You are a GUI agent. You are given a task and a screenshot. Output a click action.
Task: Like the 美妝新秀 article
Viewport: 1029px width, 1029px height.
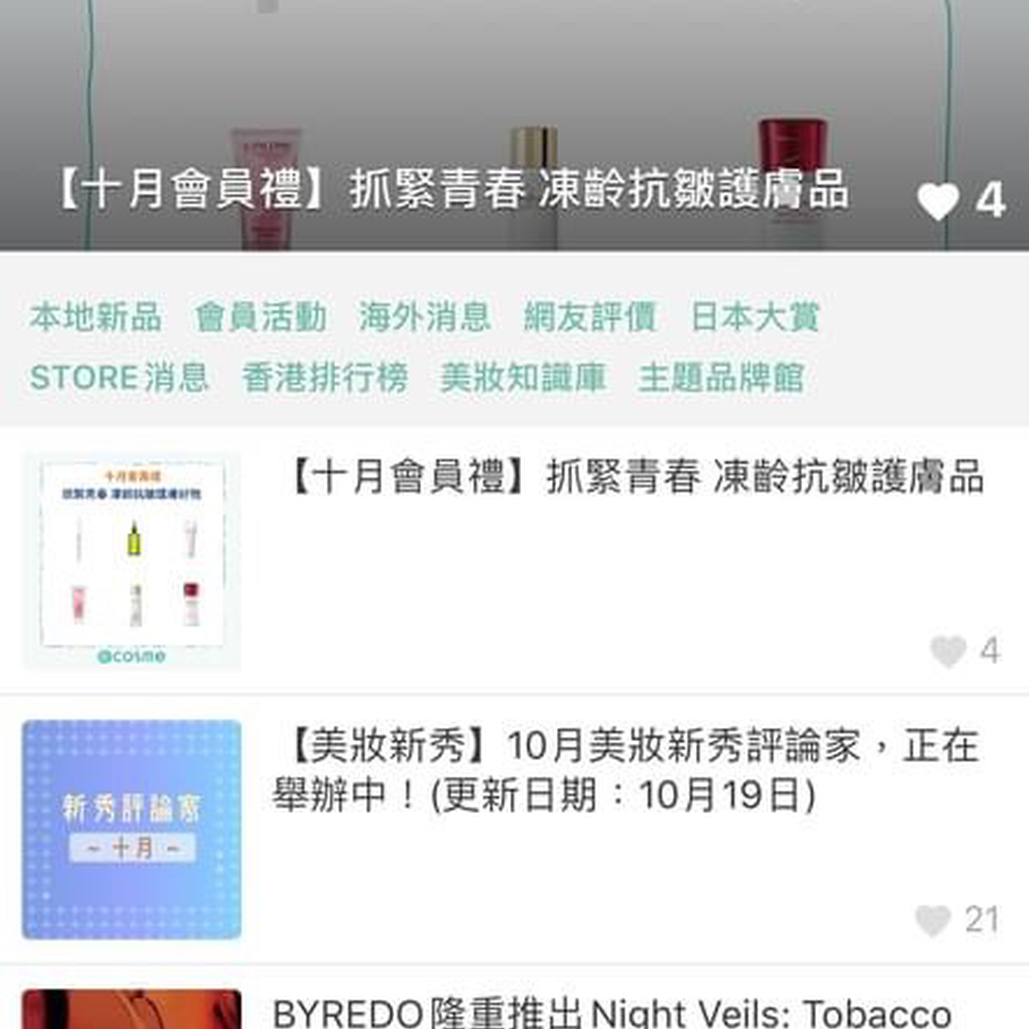(x=933, y=920)
